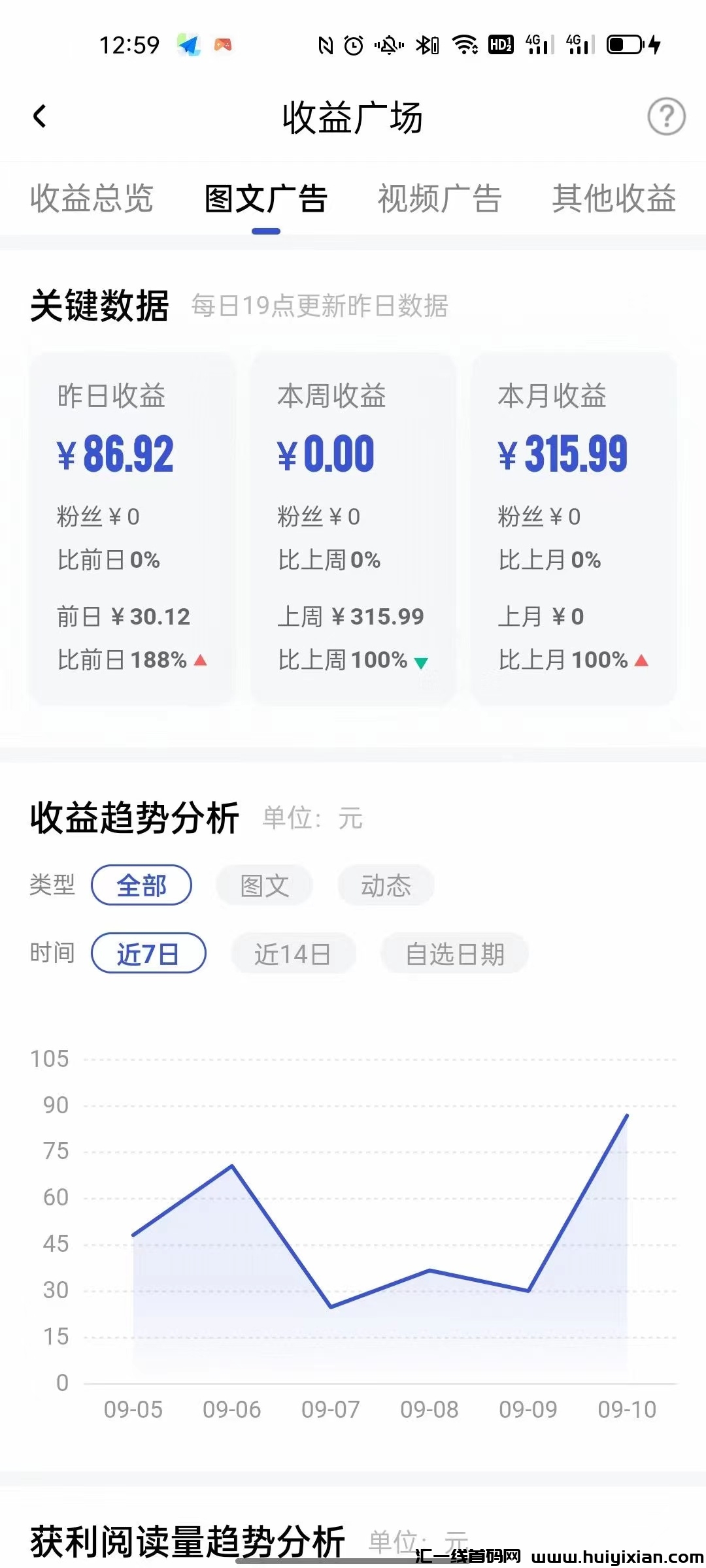Switch to the 其他收益 tab
Viewport: 706px width, 1568px height.
[x=613, y=199]
